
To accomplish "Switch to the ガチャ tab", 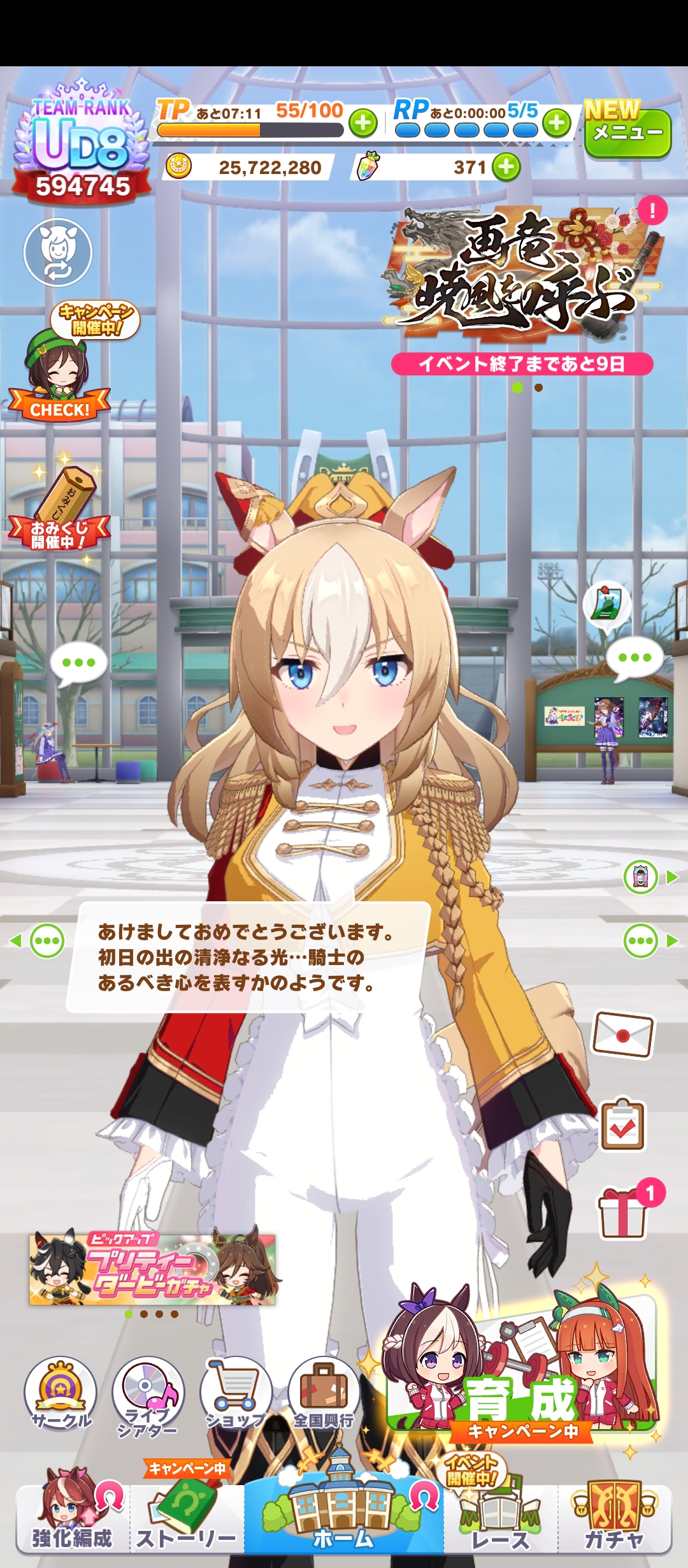I will point(615,1520).
